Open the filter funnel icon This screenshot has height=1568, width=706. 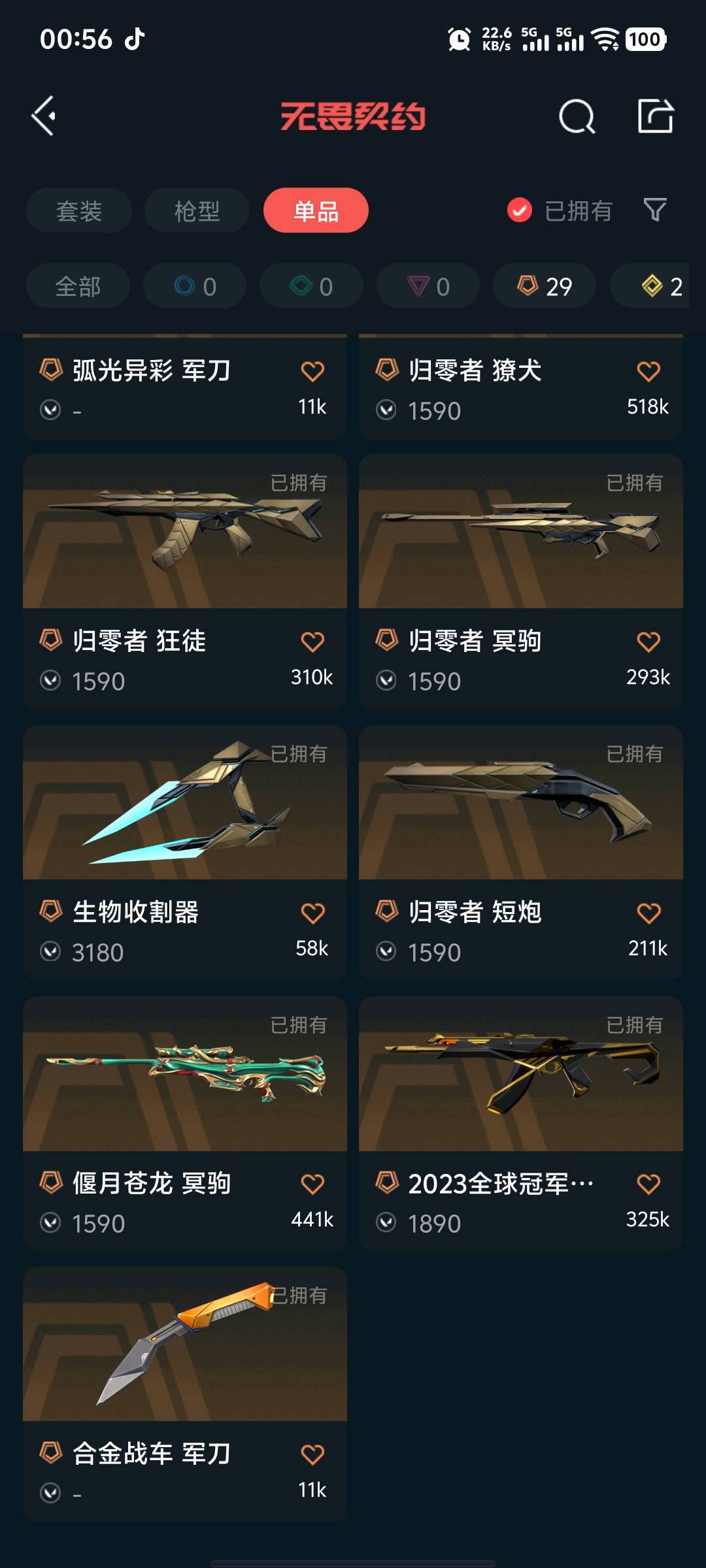[x=655, y=210]
